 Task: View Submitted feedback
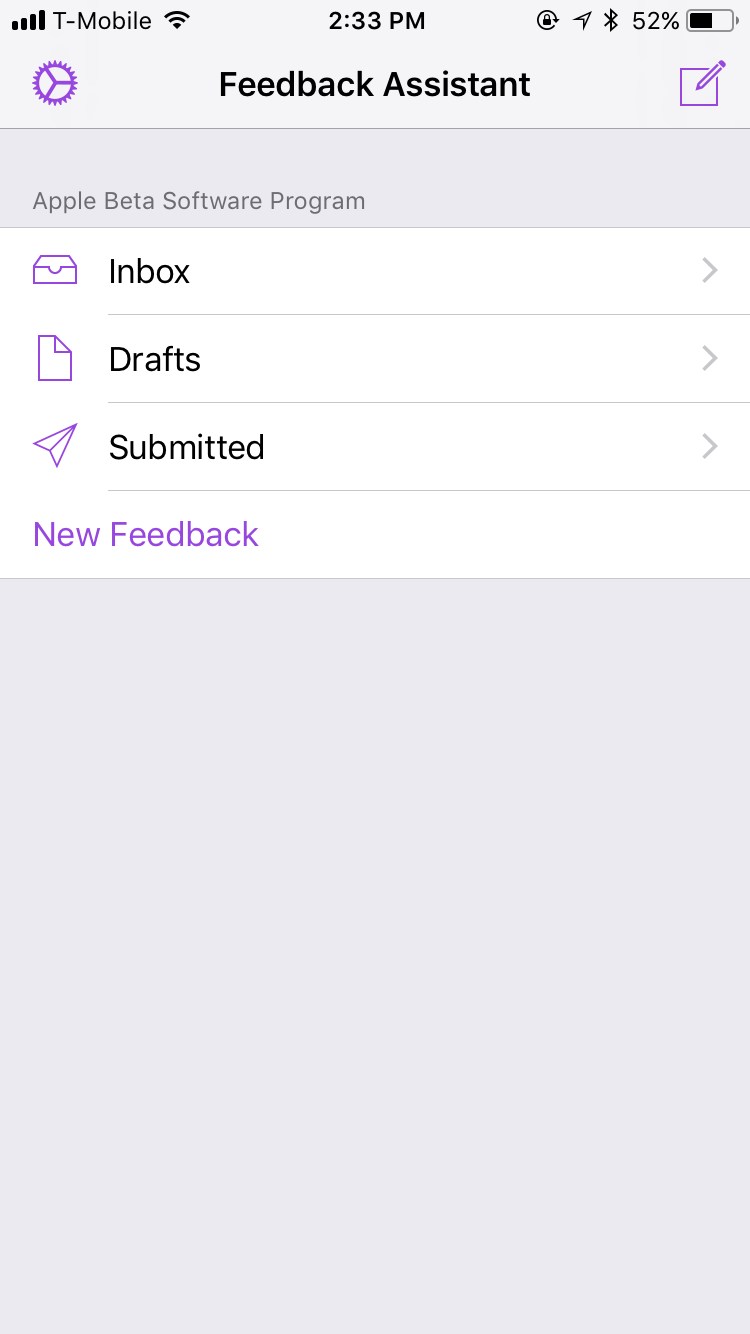point(375,447)
